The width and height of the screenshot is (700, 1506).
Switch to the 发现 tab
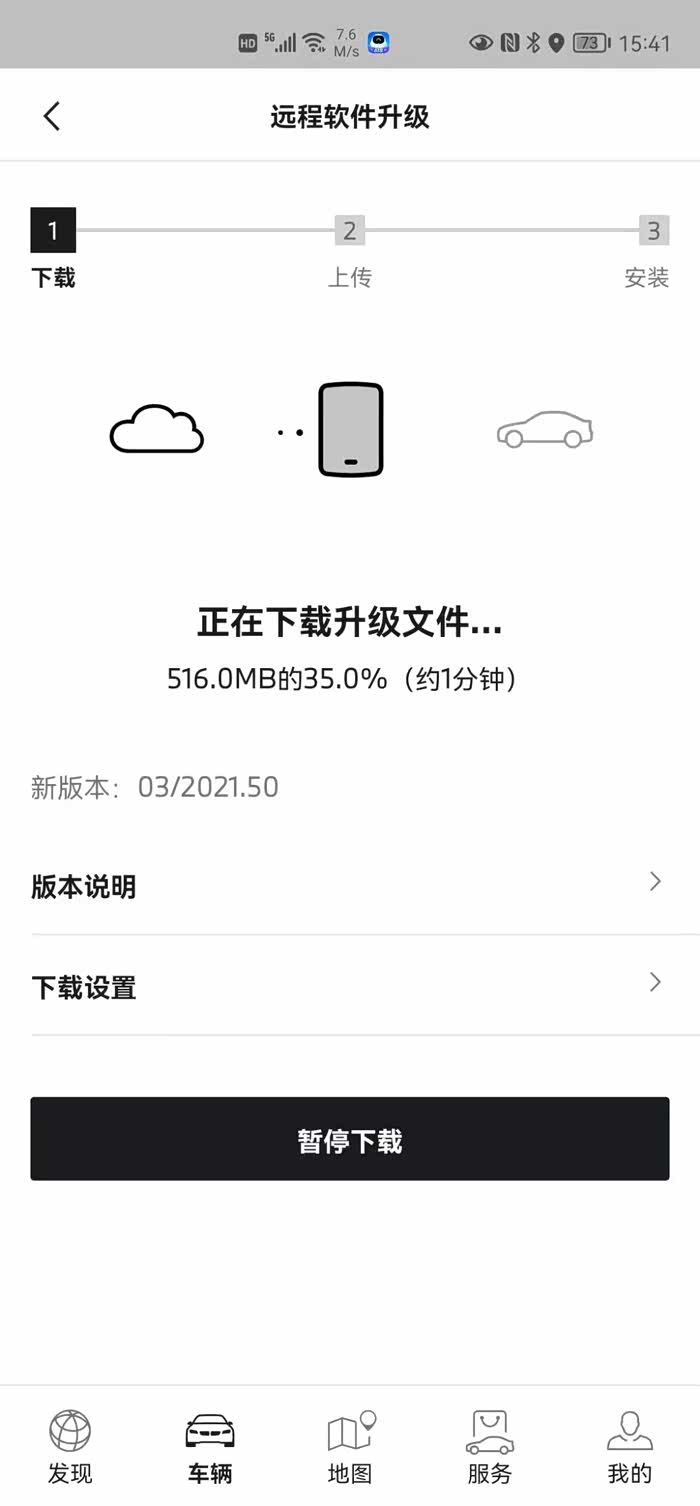[x=70, y=1446]
